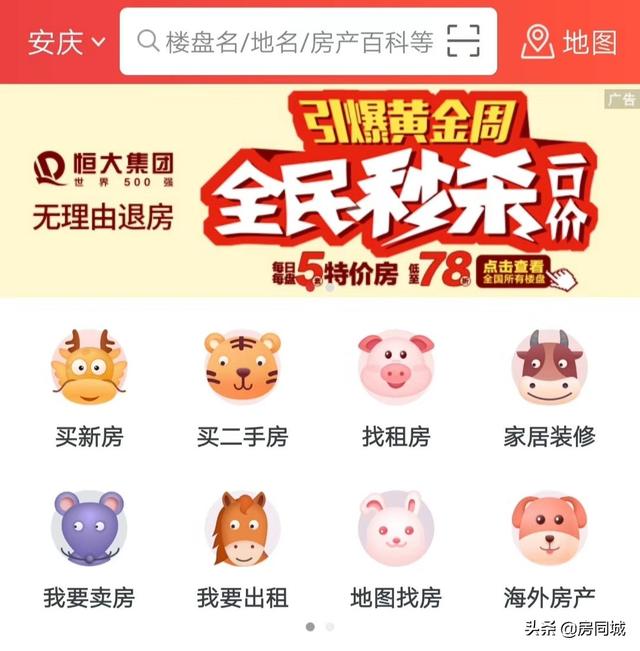Go to 买二手房

pos(242,388)
